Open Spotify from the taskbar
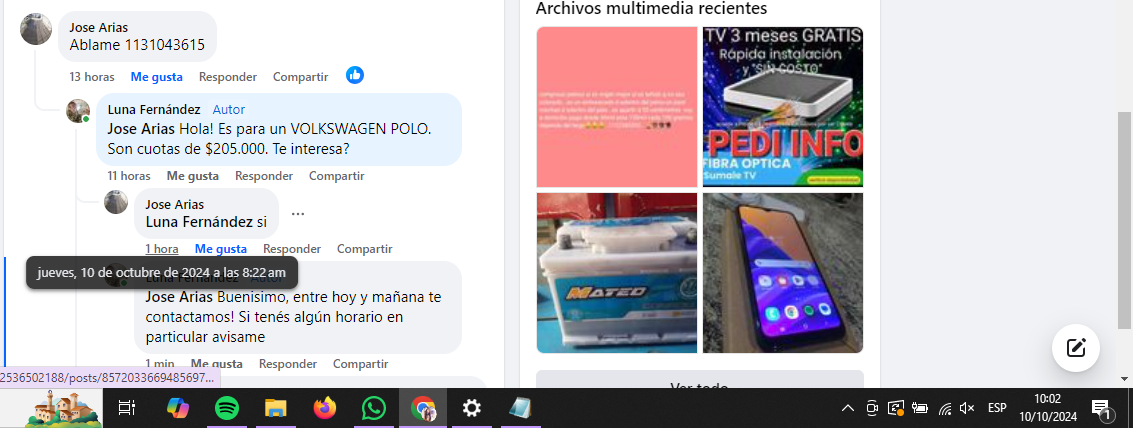 pyautogui.click(x=227, y=408)
